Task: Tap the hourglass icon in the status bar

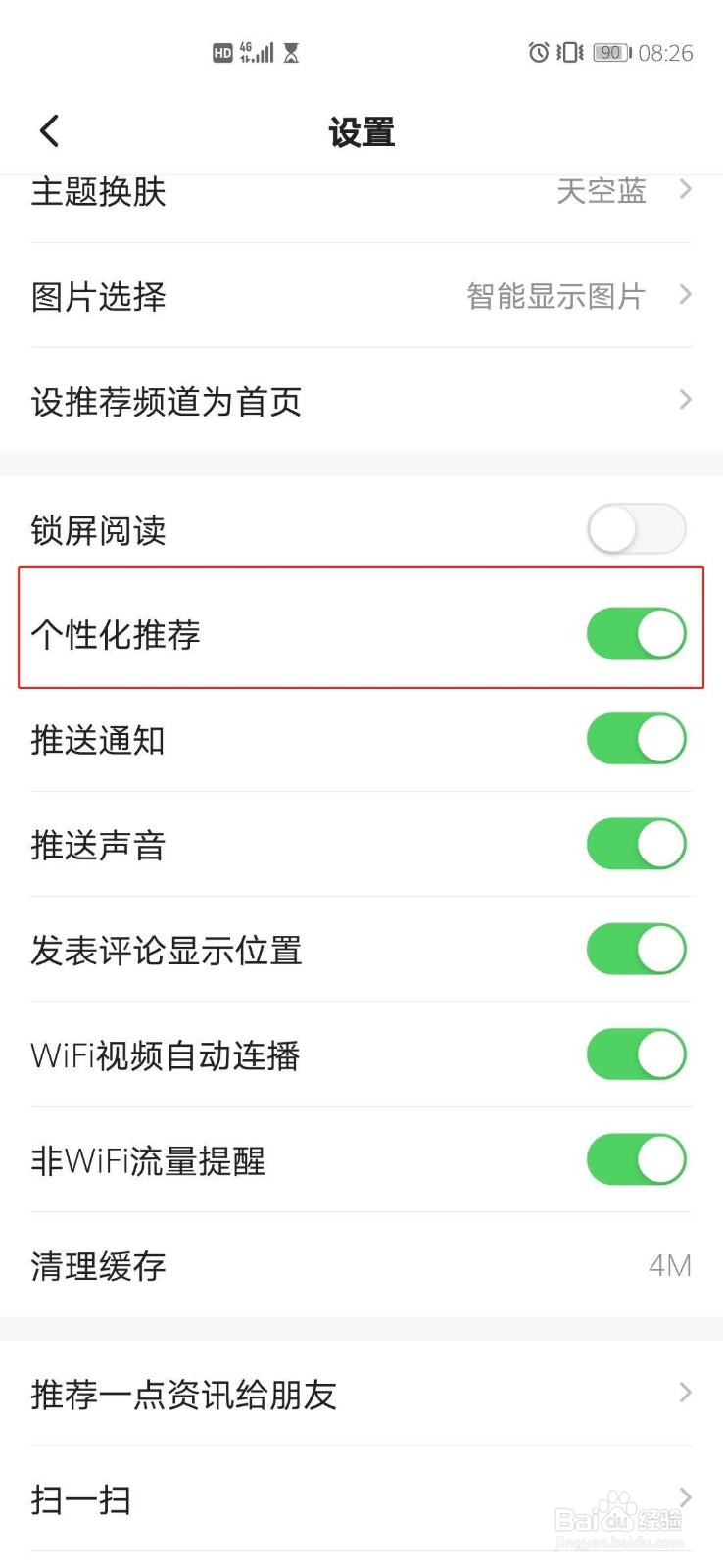Action: tap(291, 54)
